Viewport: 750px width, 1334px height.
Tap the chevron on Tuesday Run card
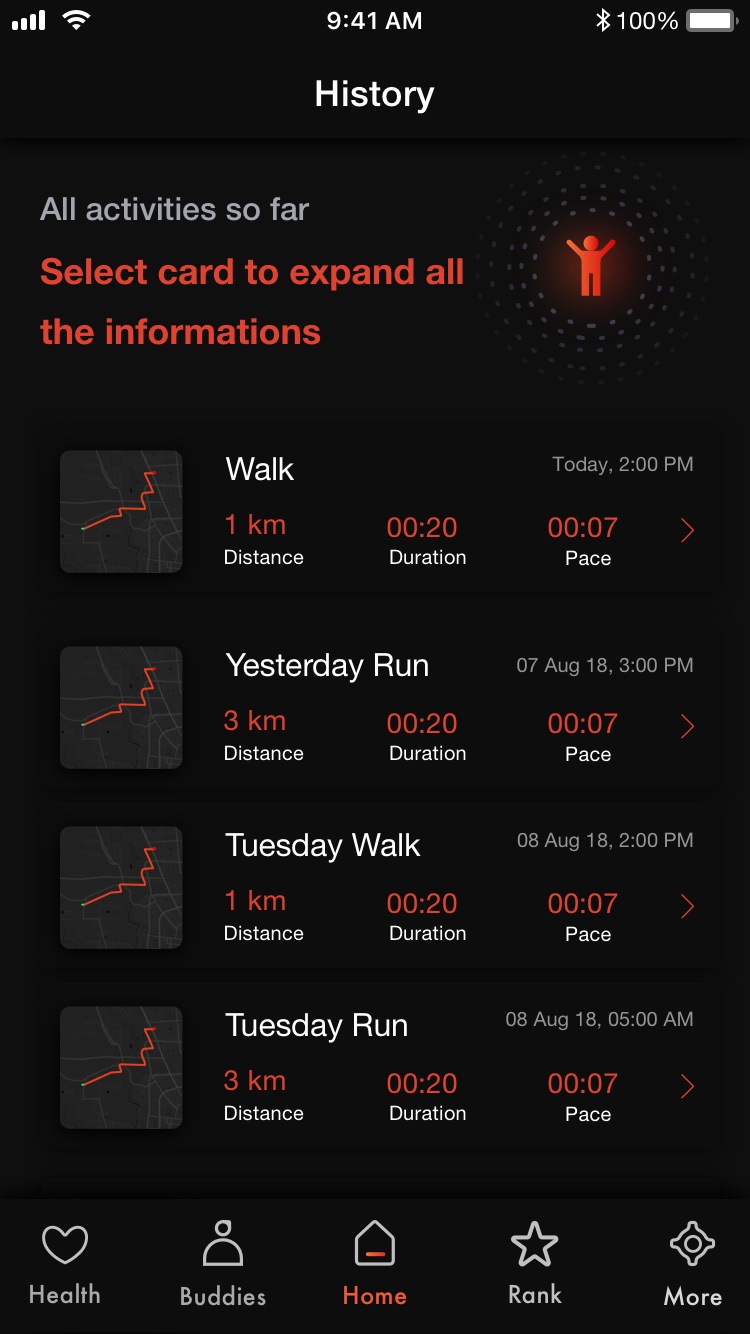[687, 1086]
